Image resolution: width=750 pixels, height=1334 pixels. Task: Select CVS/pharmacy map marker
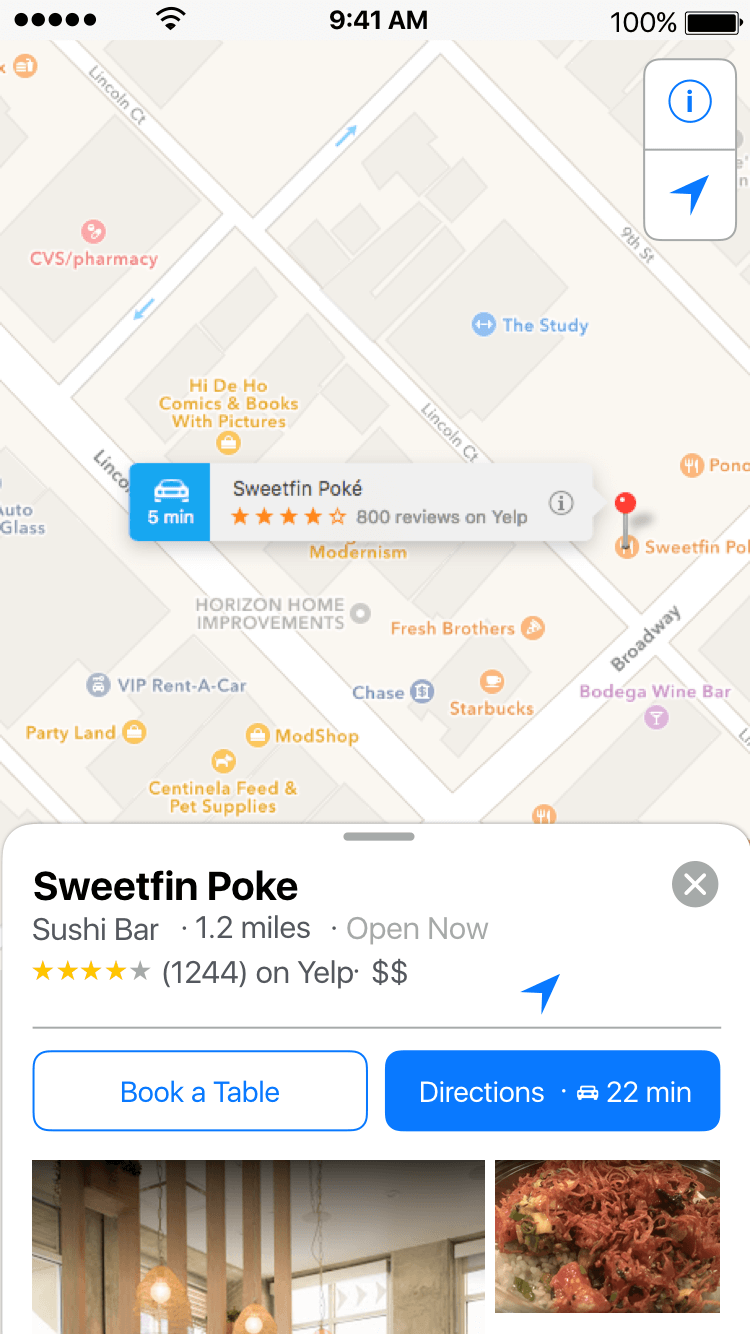94,233
